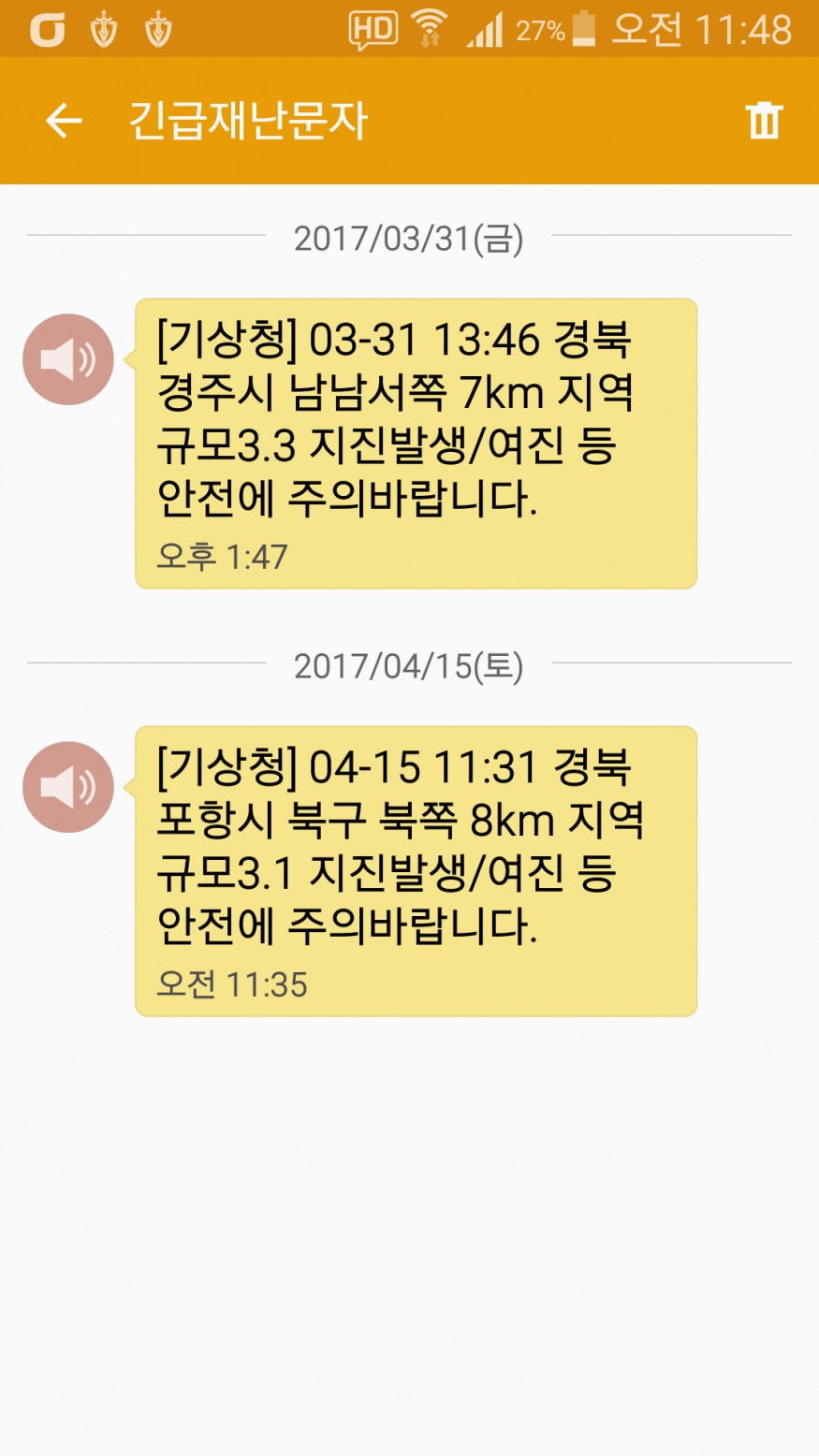Screen dimensions: 819x1456
Task: Open the 경주시 규모3.3 alert message
Action: (x=416, y=443)
